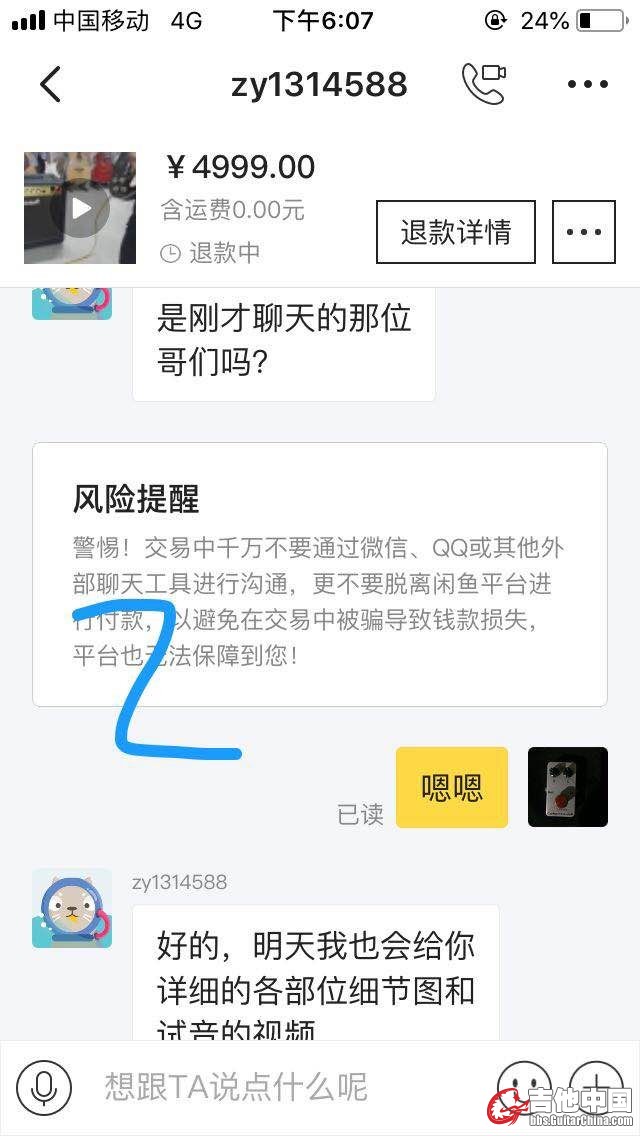Go back using the top-left arrow
Viewport: 640px width, 1136px height.
pyautogui.click(x=50, y=84)
